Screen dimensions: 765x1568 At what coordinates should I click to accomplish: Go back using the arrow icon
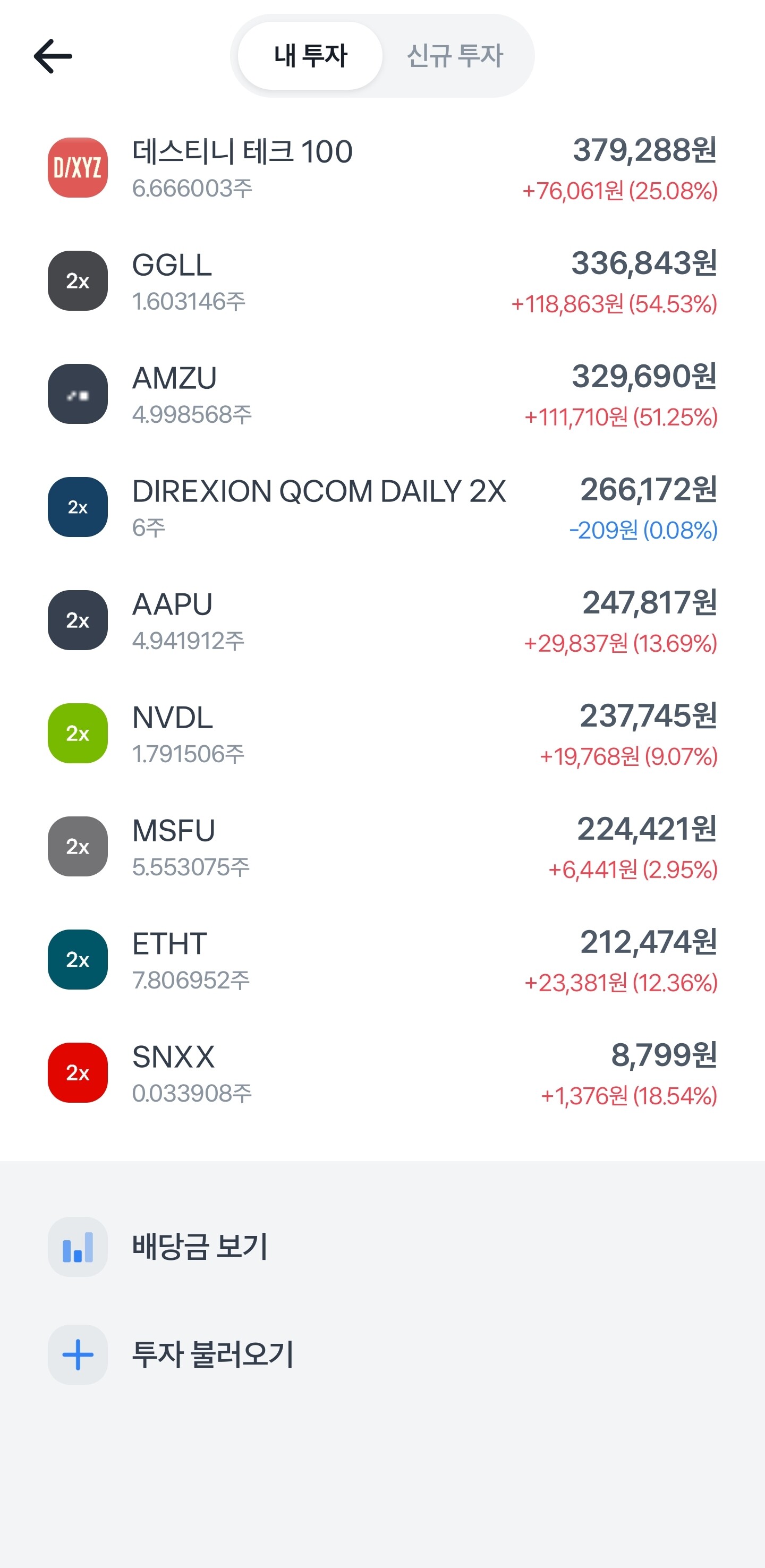53,56
